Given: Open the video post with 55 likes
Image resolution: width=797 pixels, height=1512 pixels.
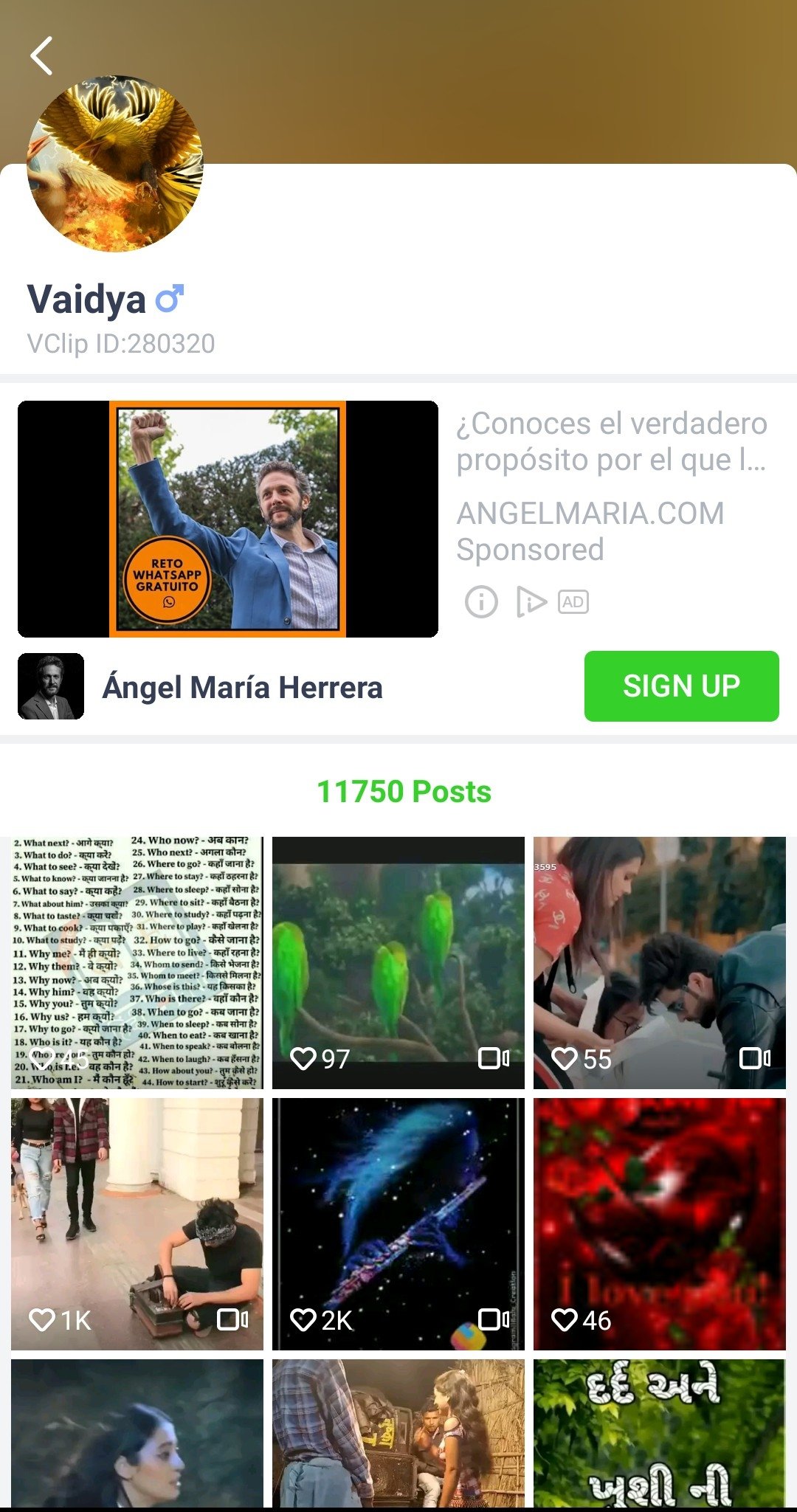Looking at the screenshot, I should click(x=659, y=962).
